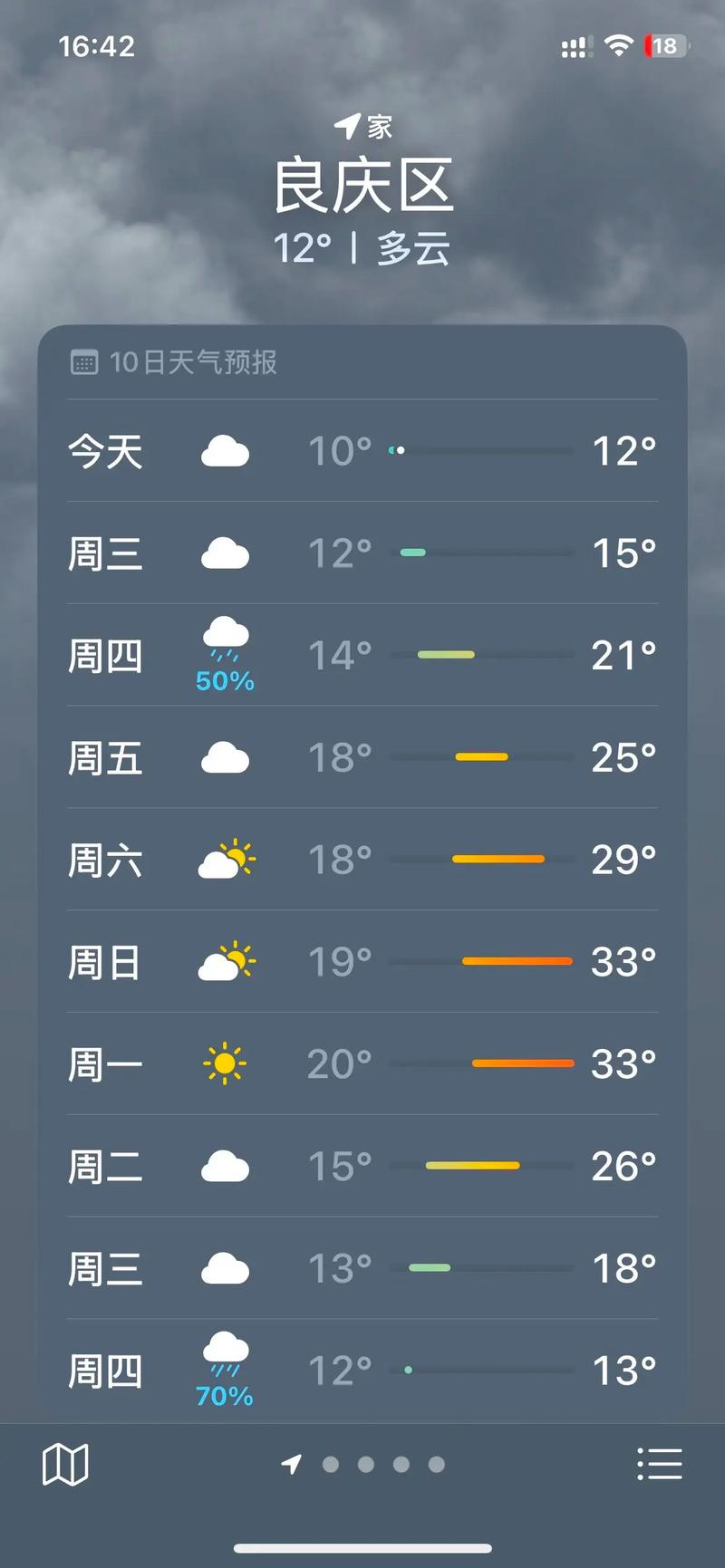This screenshot has width=725, height=1568.
Task: Tap the cloud icon next to 今天
Action: tap(226, 451)
